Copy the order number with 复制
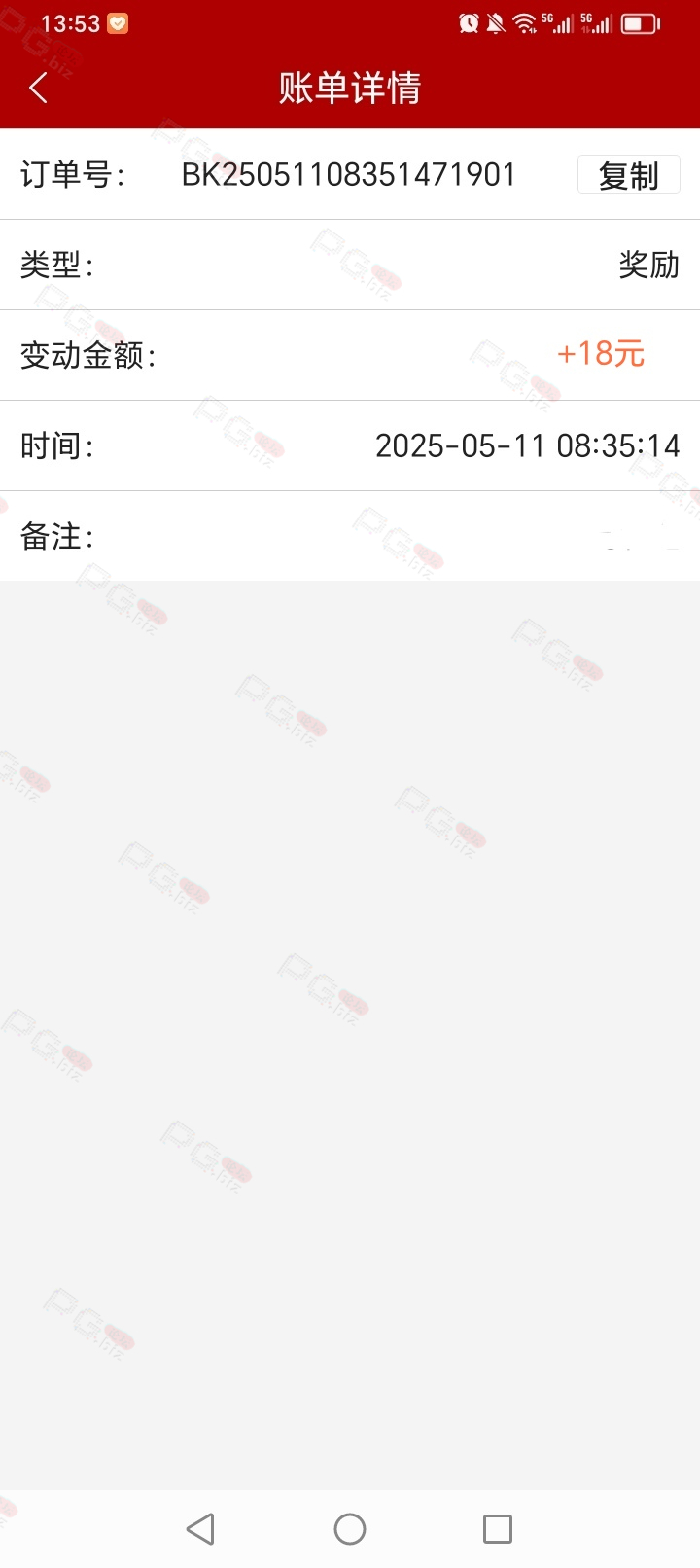The image size is (700, 1568). click(x=628, y=175)
